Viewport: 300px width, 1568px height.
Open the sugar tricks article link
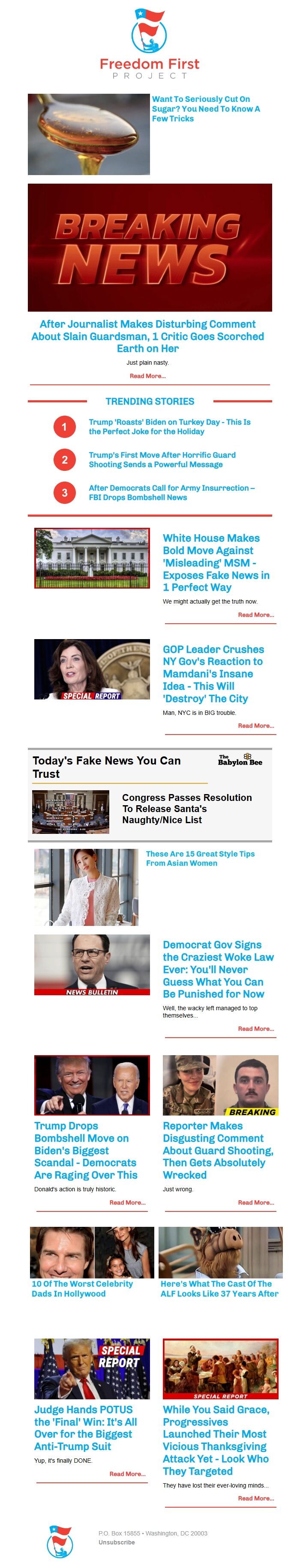[205, 108]
